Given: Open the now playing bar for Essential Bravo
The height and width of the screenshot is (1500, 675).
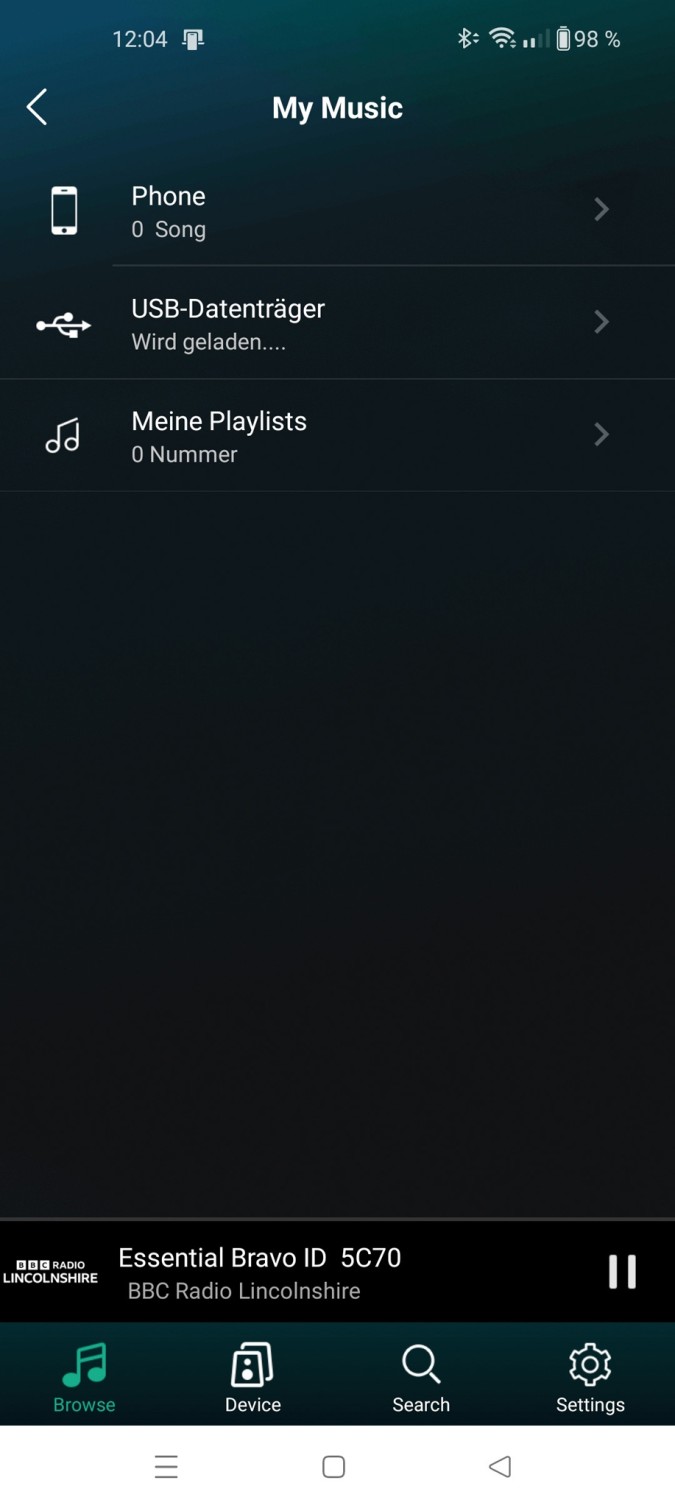Looking at the screenshot, I should pos(300,1272).
